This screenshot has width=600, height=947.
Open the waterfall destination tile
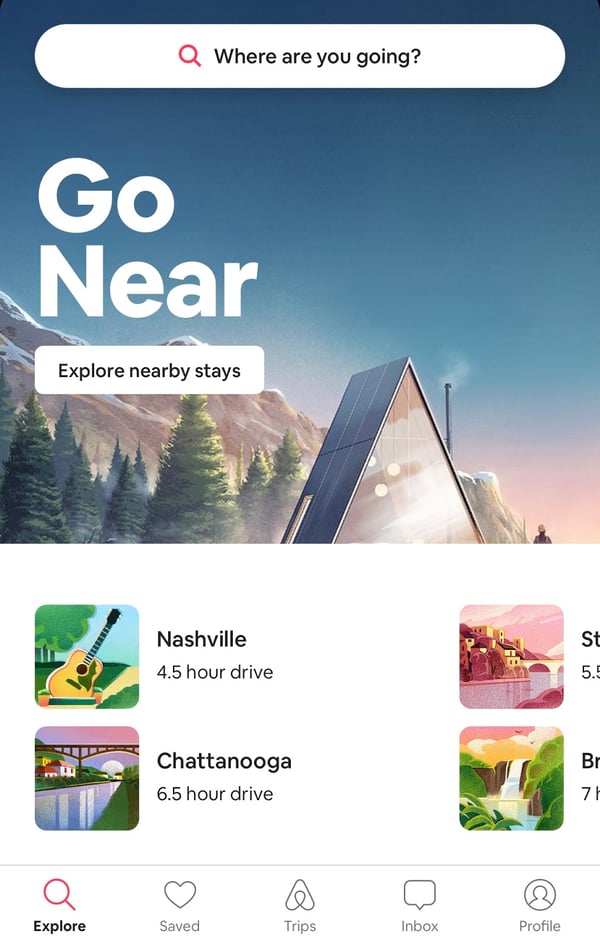[511, 778]
